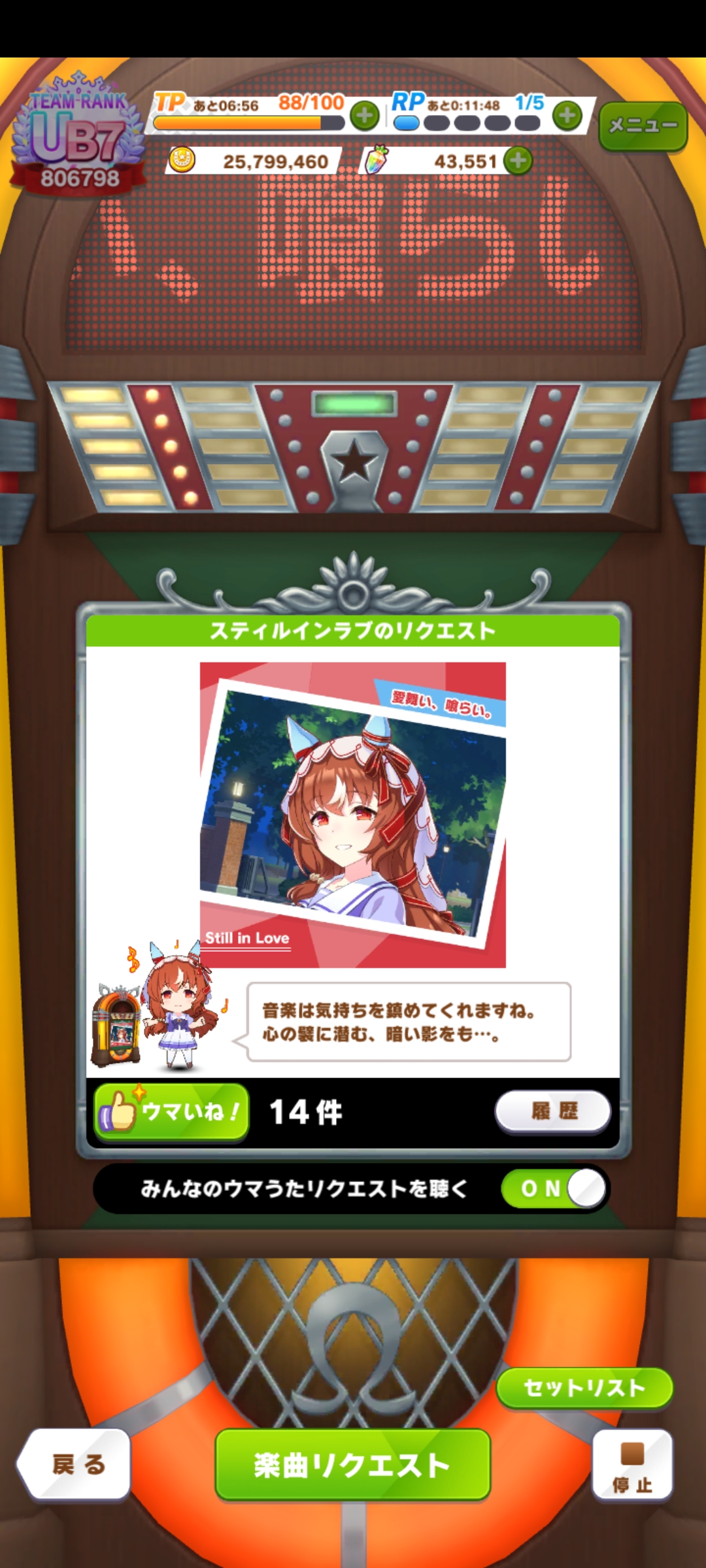The height and width of the screenshot is (1568, 706).
Task: Stop playback with the 停止 button
Action: [632, 1465]
